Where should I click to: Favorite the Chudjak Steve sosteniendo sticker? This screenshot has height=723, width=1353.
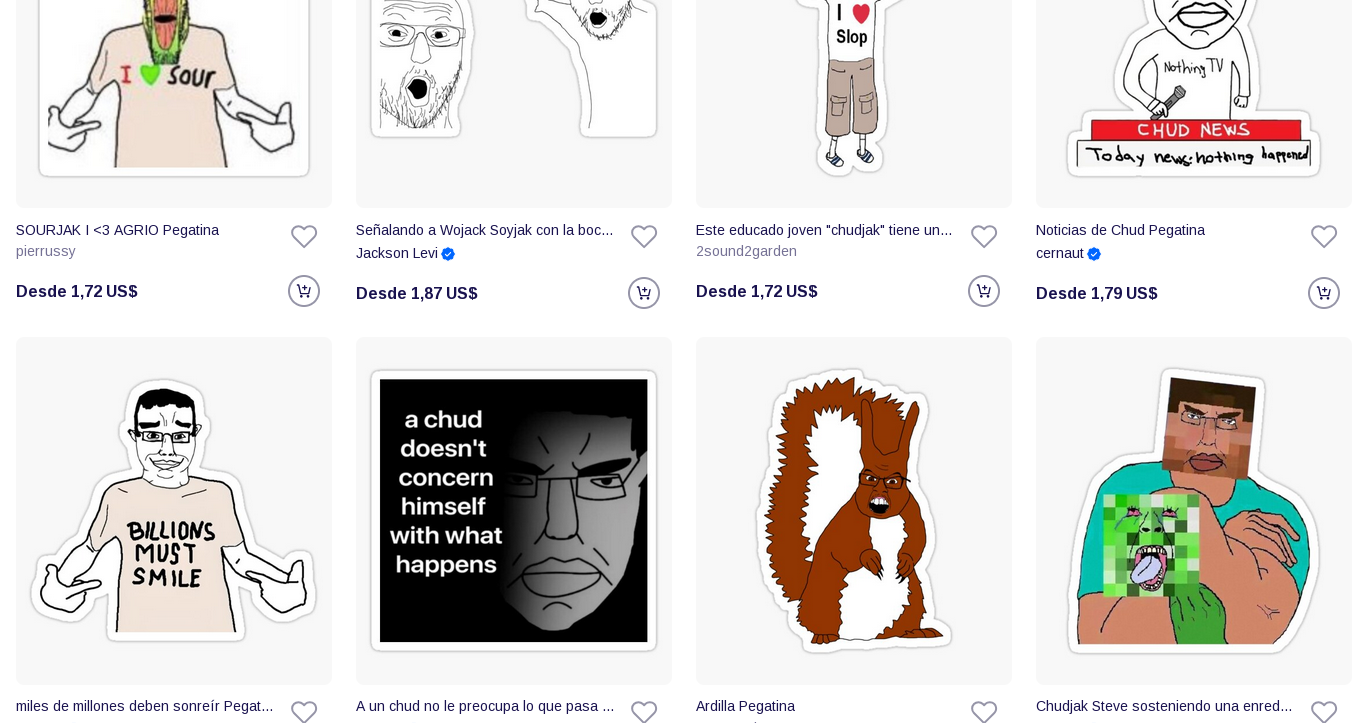[x=1324, y=712]
